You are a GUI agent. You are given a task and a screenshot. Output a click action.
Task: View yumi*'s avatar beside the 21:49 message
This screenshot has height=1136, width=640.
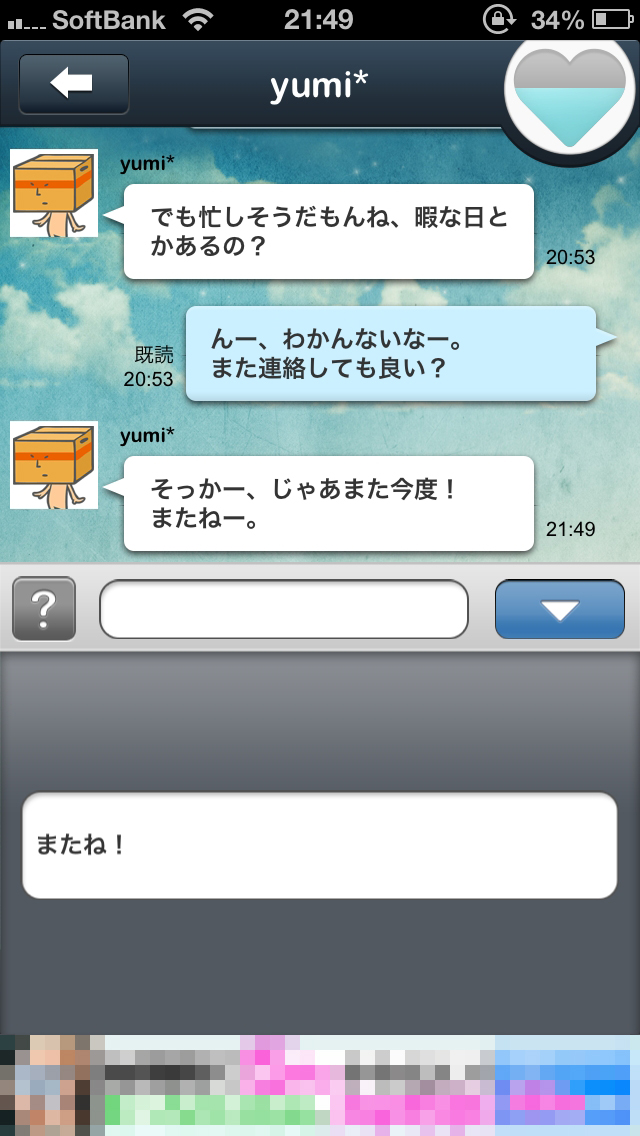pos(54,465)
